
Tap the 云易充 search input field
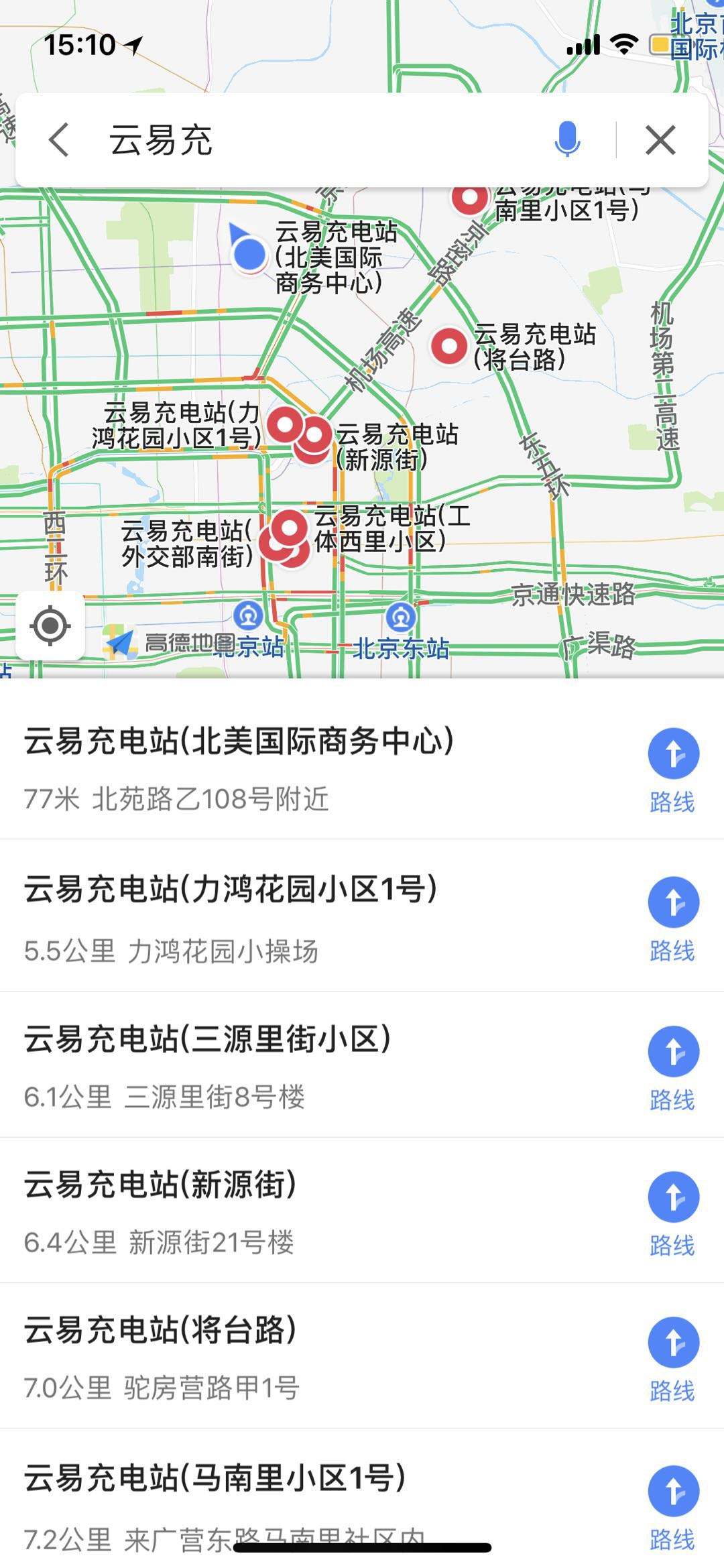268,139
